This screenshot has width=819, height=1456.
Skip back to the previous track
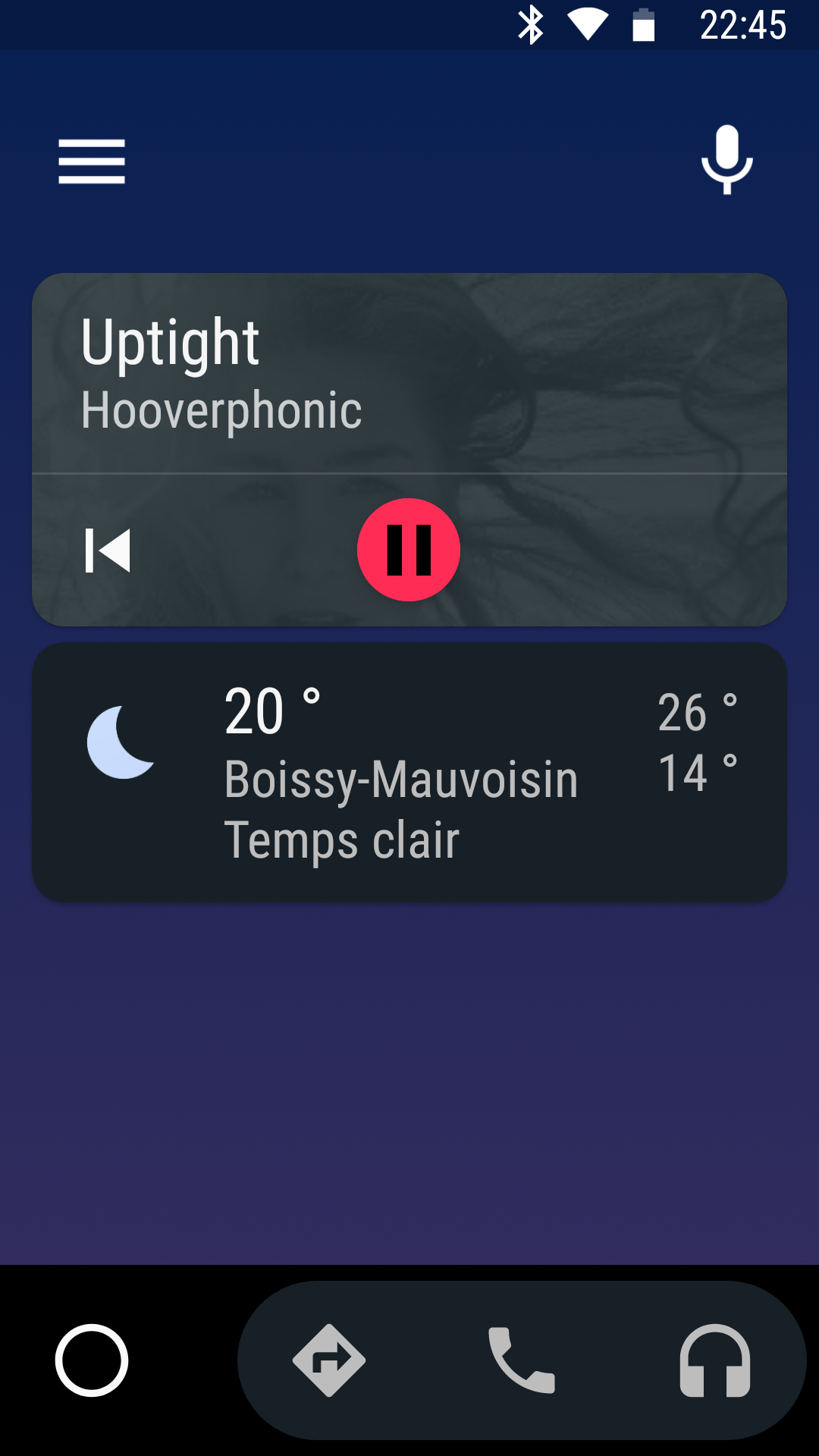pyautogui.click(x=108, y=551)
